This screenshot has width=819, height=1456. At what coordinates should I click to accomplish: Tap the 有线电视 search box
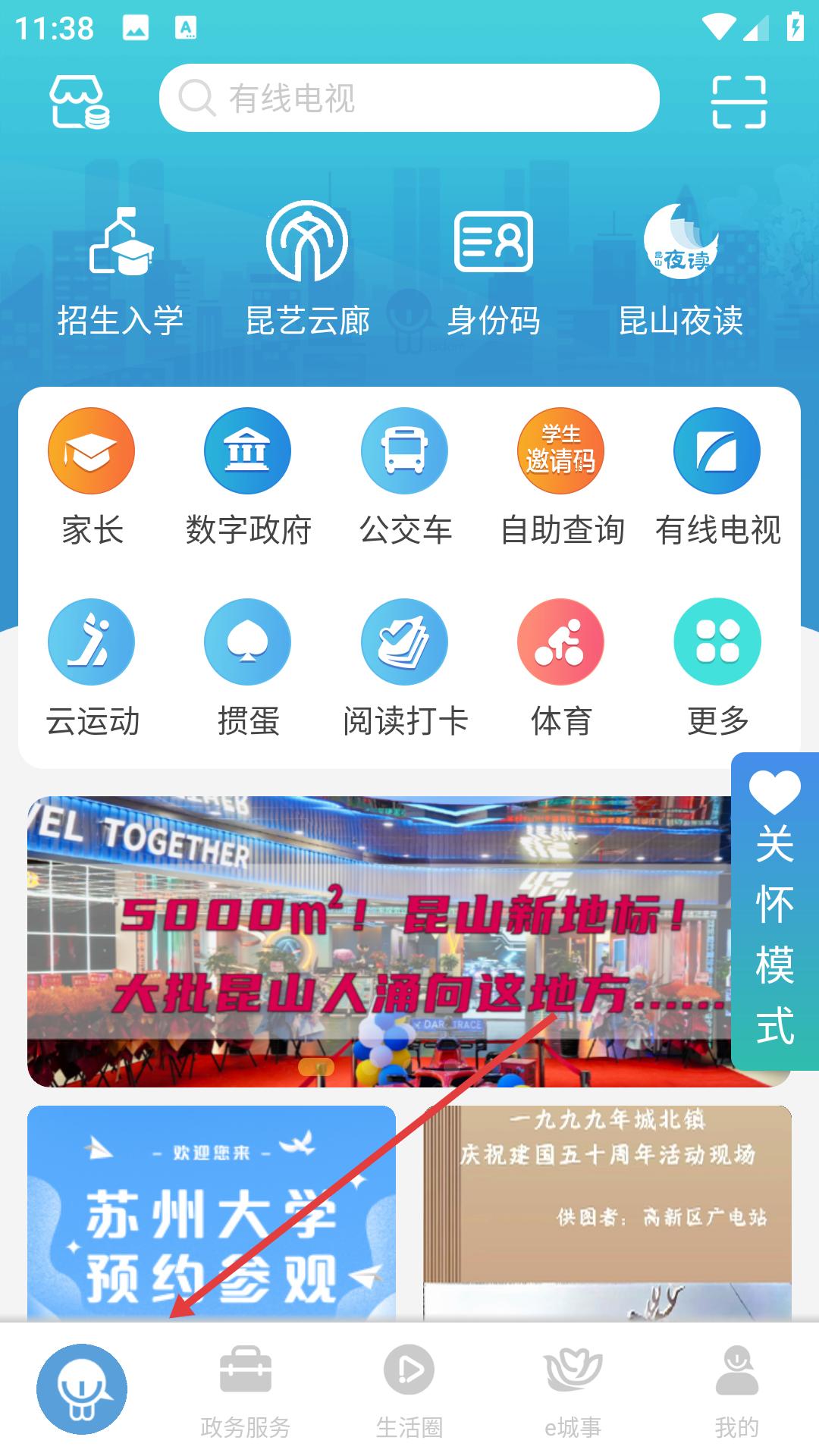[409, 99]
